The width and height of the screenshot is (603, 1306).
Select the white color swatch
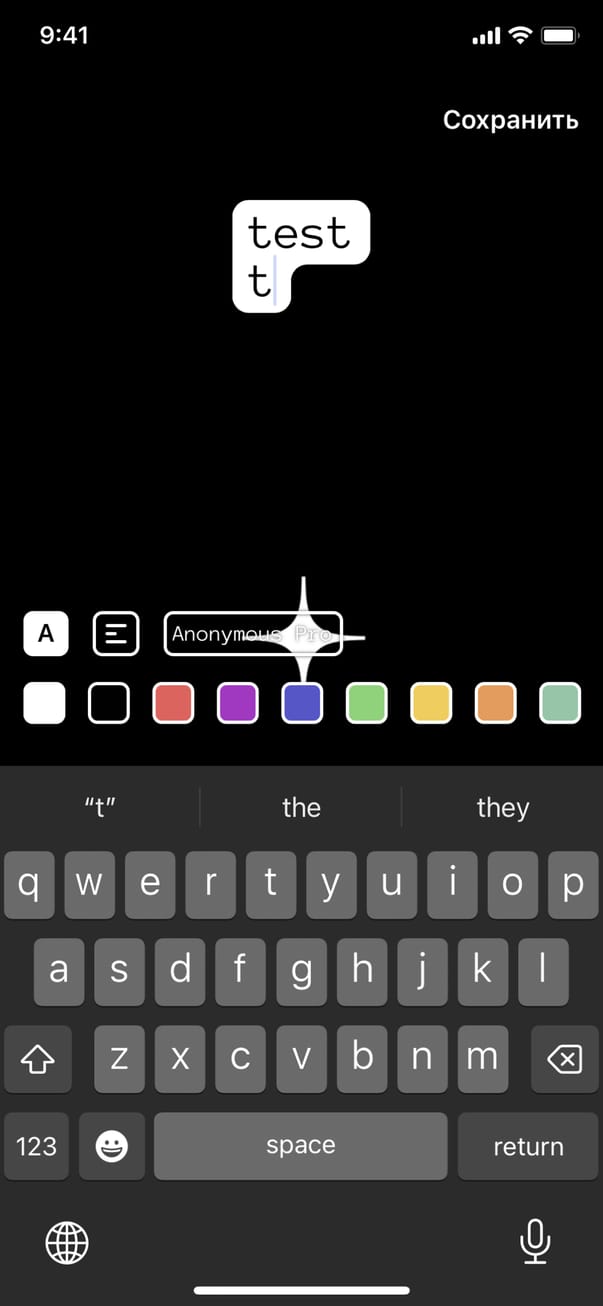coord(45,703)
